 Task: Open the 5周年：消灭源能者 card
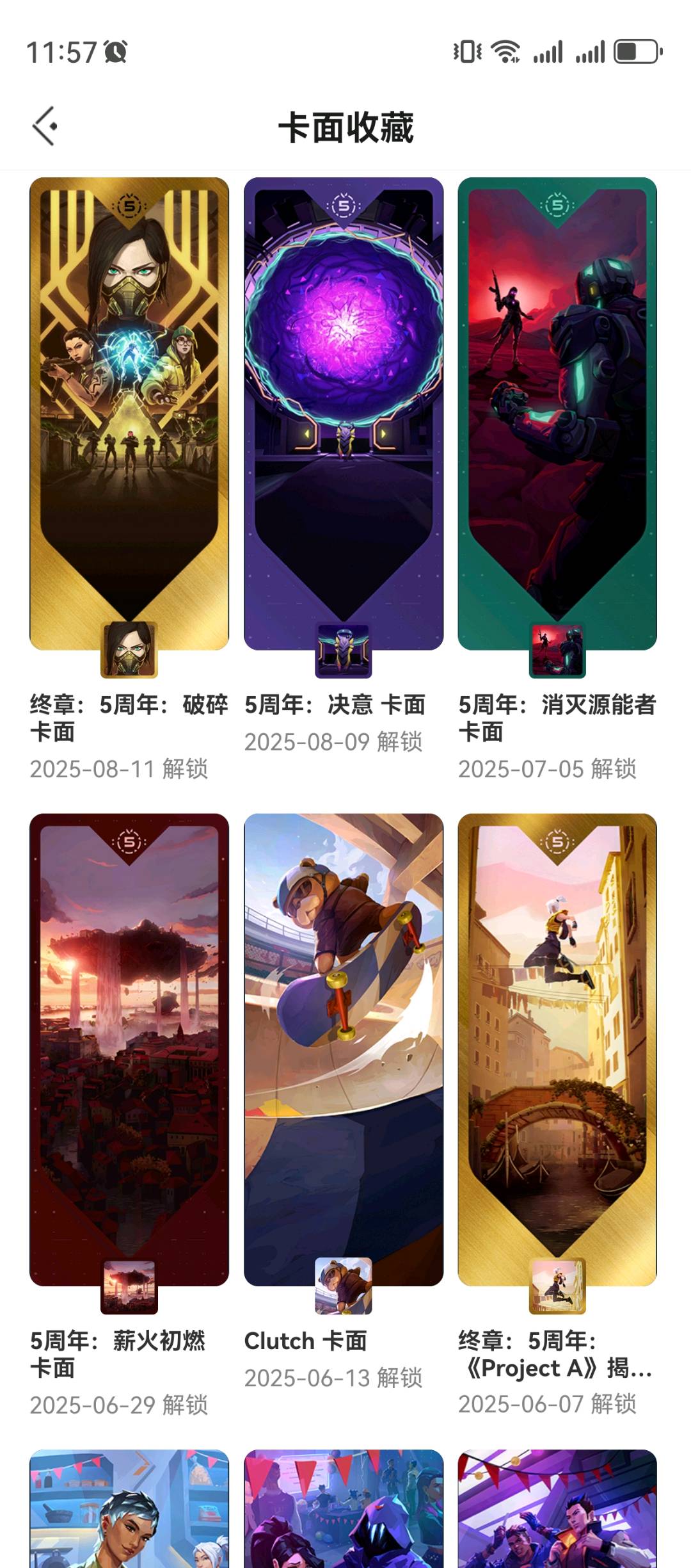pyautogui.click(x=557, y=414)
